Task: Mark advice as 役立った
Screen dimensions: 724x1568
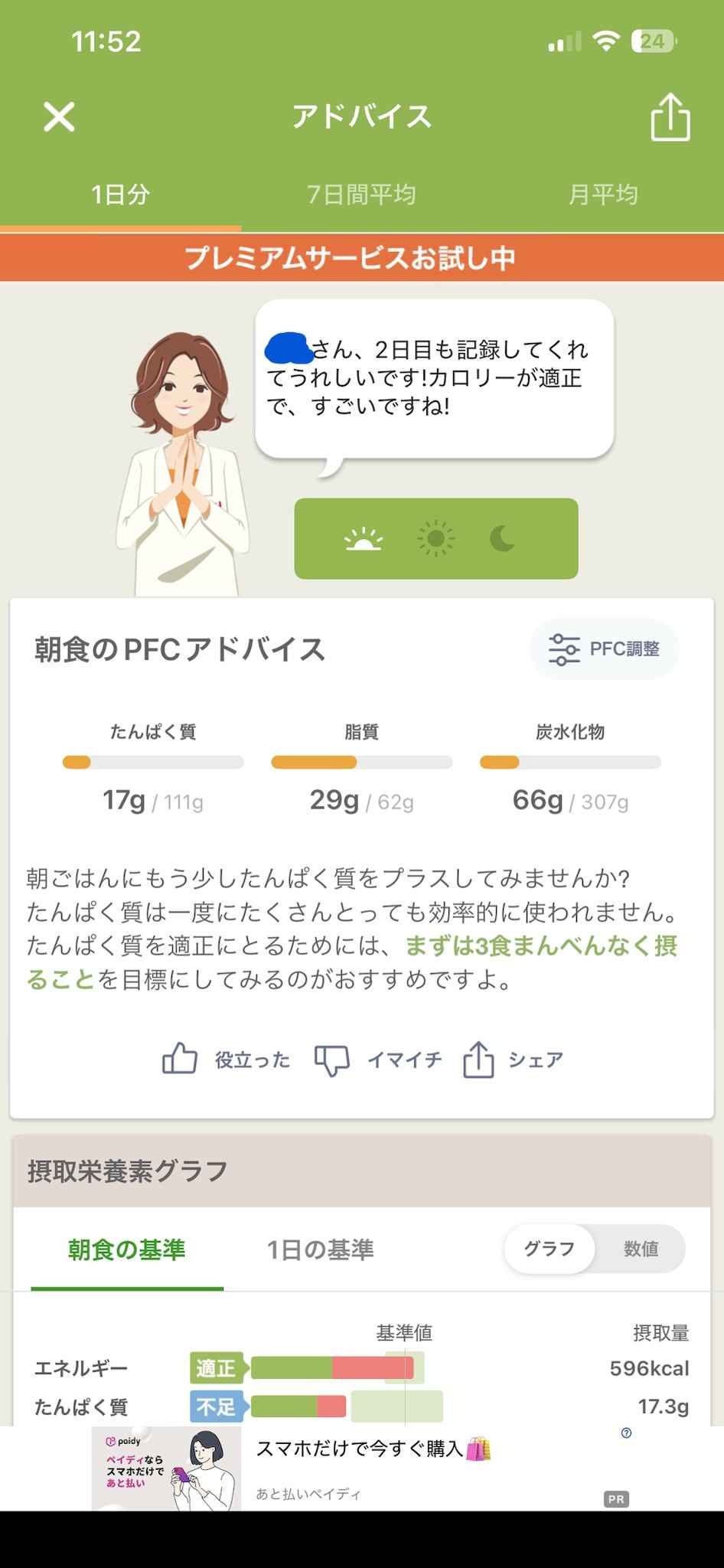Action: [227, 1060]
